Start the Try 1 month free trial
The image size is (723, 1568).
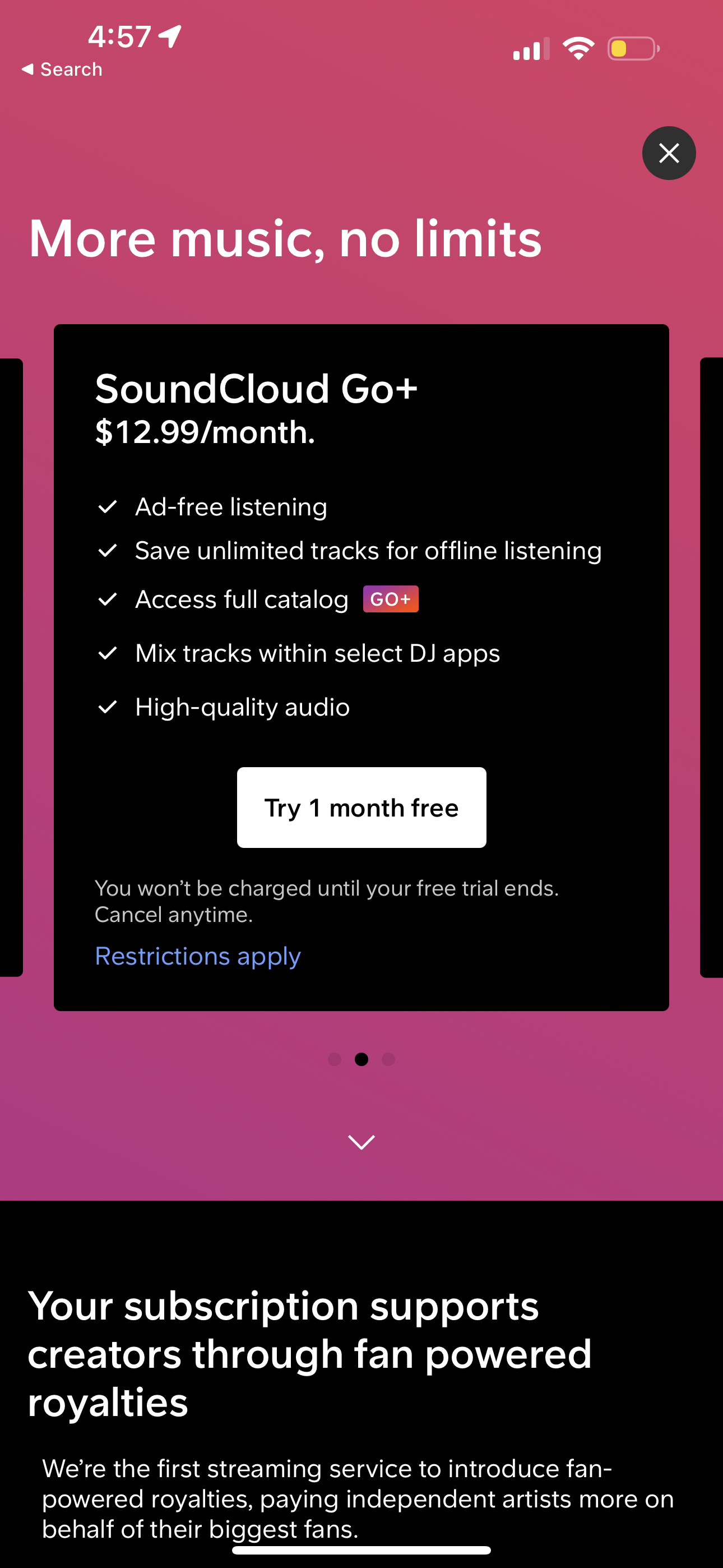point(361,807)
